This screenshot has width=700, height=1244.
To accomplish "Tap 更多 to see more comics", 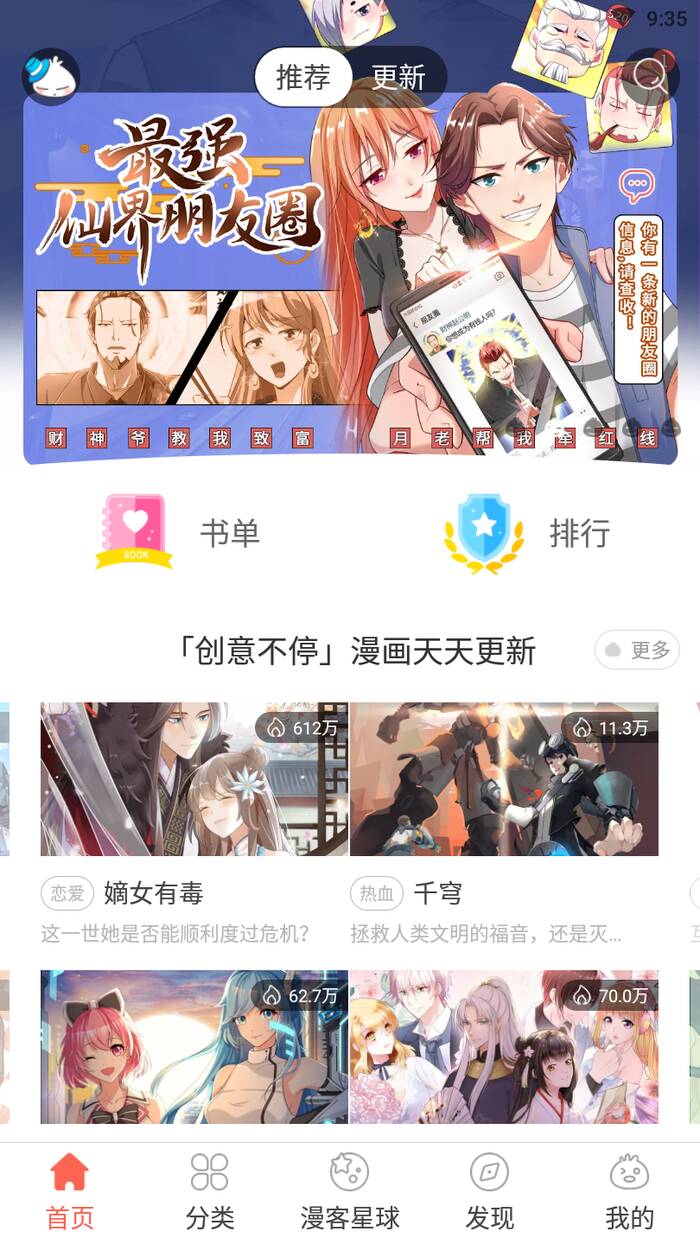I will tap(637, 650).
